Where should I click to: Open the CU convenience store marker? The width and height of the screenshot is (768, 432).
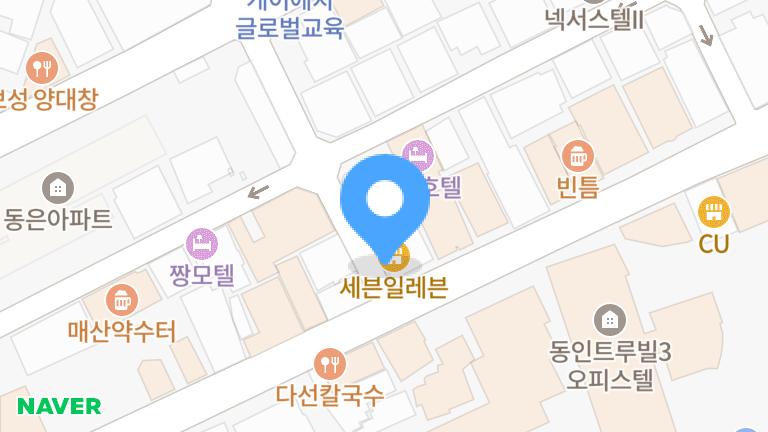(714, 212)
